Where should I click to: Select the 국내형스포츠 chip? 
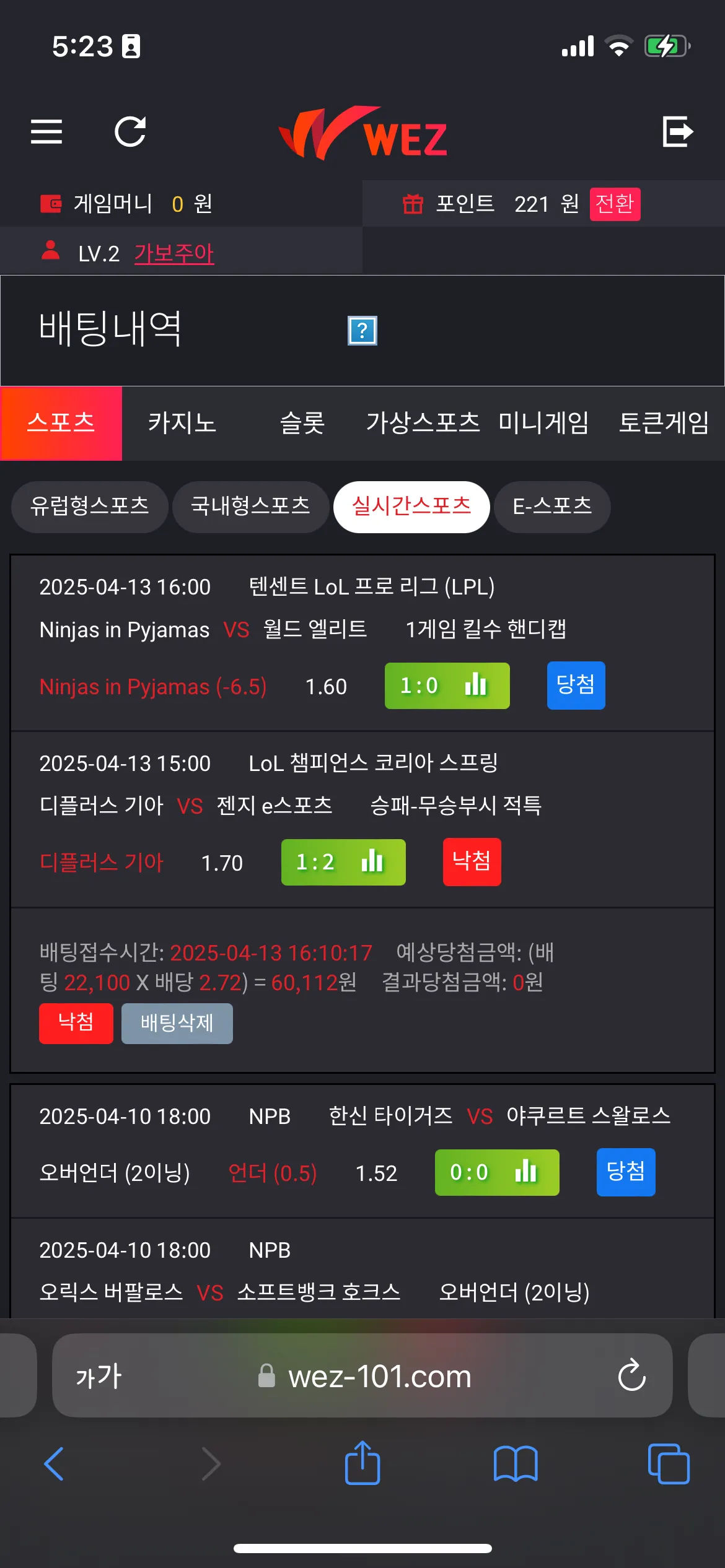click(250, 507)
